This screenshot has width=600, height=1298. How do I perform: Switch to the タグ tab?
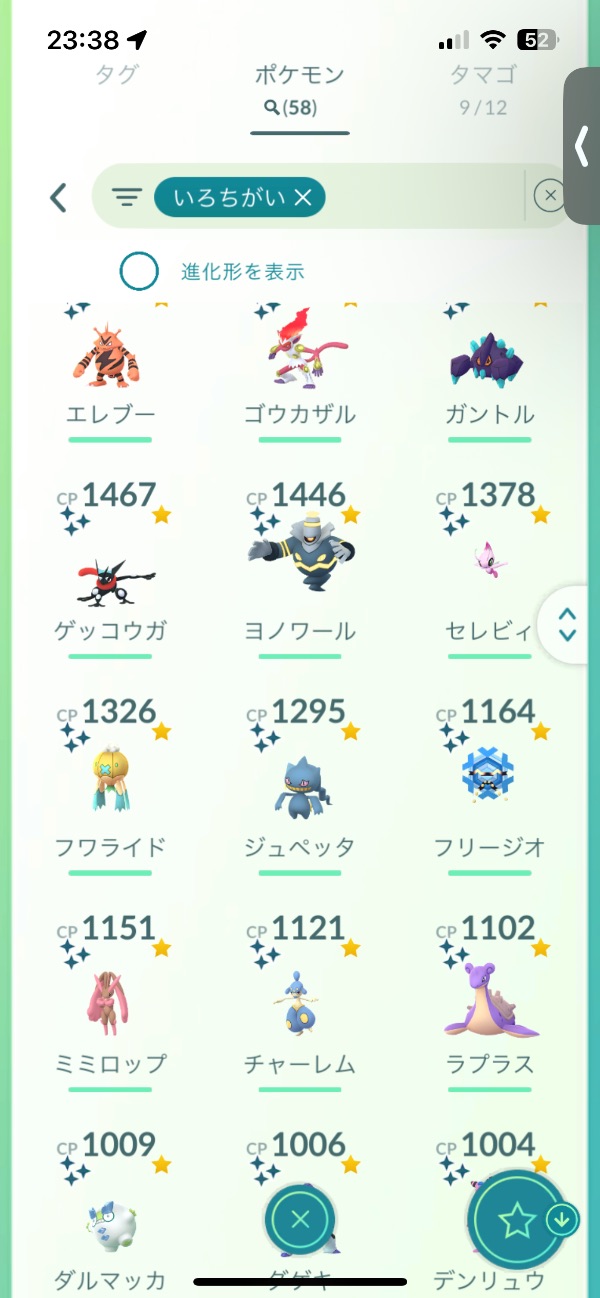pos(115,74)
